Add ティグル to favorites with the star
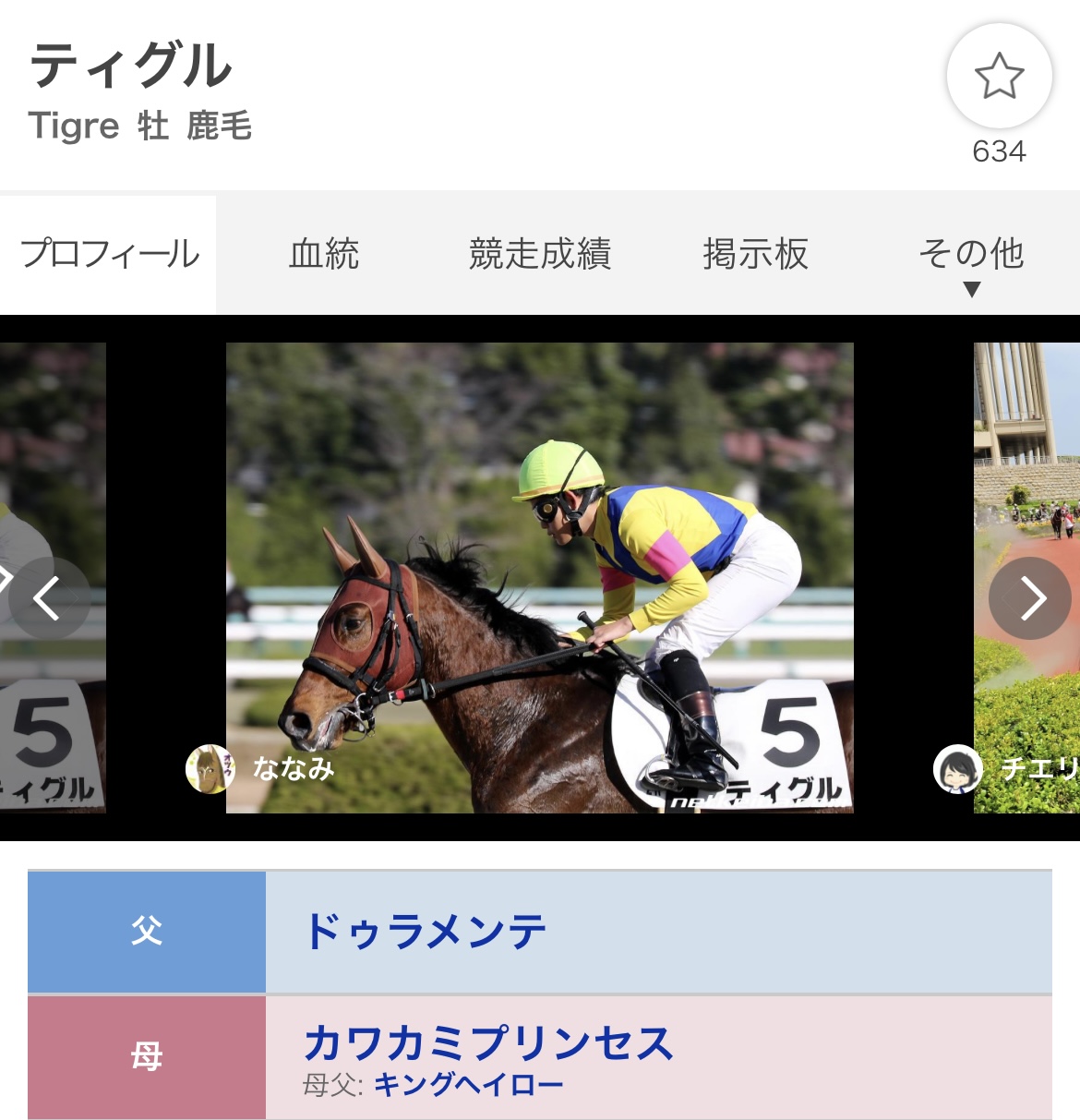The height and width of the screenshot is (1120, 1080). [999, 77]
